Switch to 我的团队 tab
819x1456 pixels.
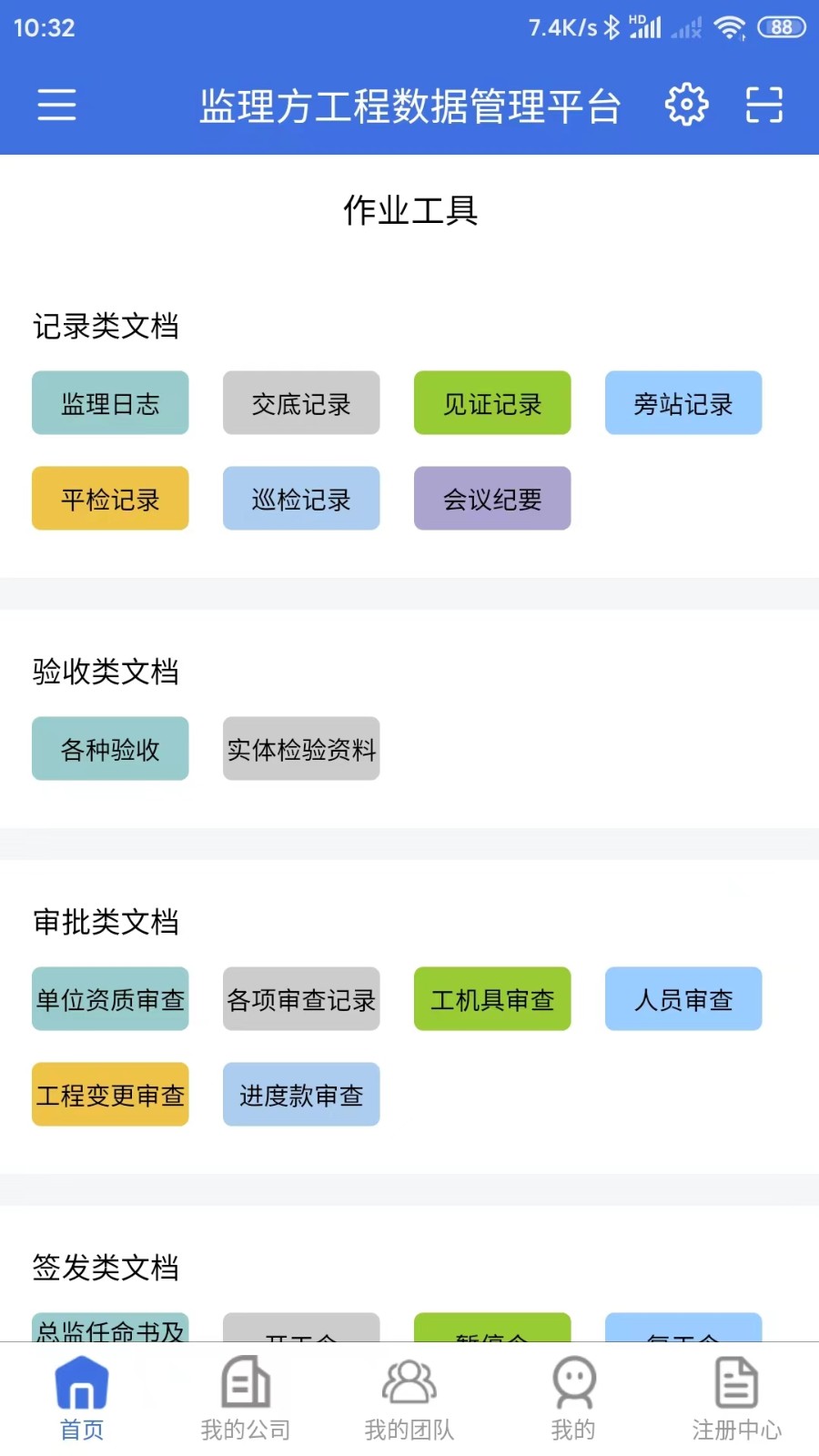coord(409,1399)
